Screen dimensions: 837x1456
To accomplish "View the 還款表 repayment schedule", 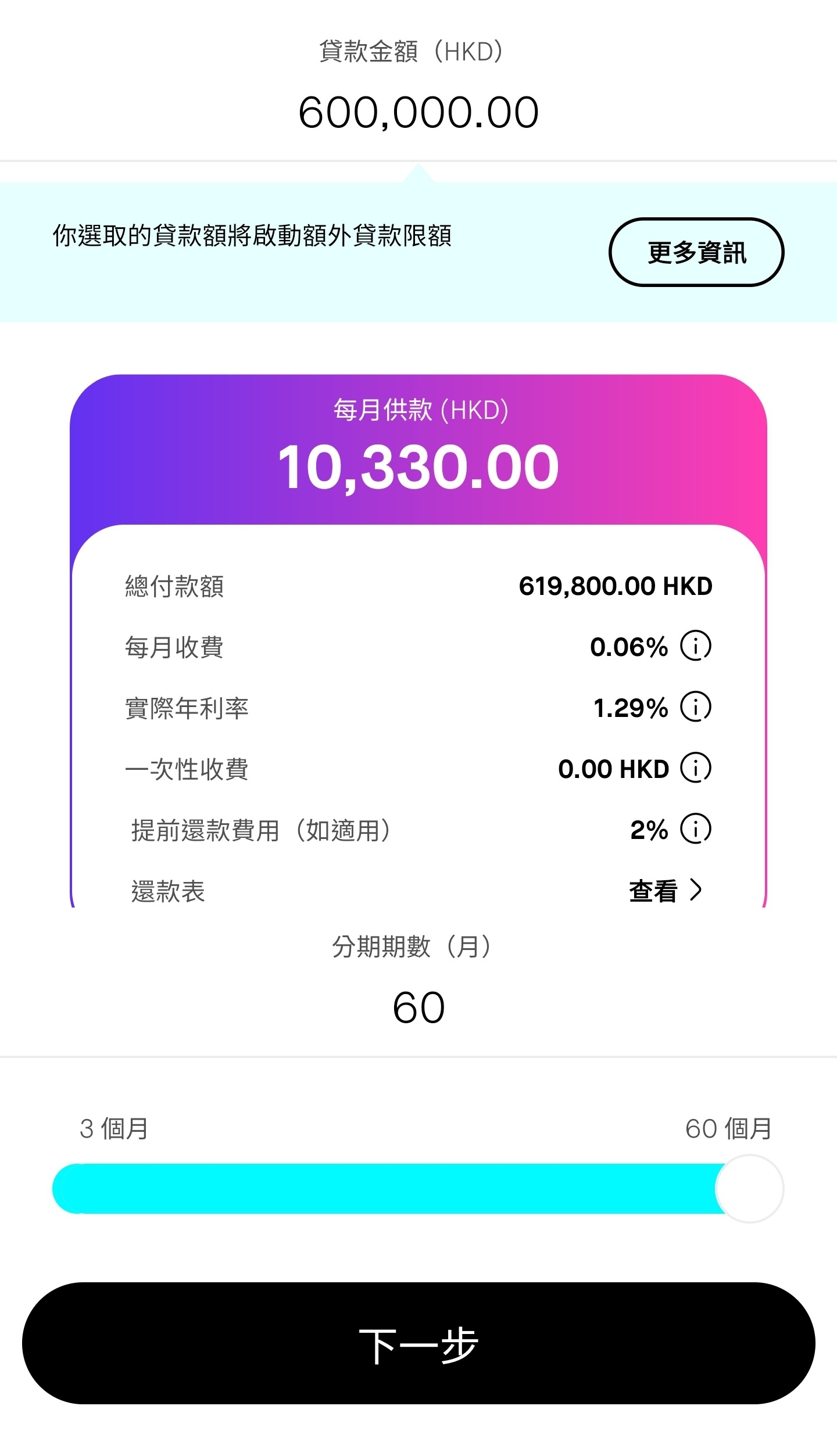I will point(666,890).
